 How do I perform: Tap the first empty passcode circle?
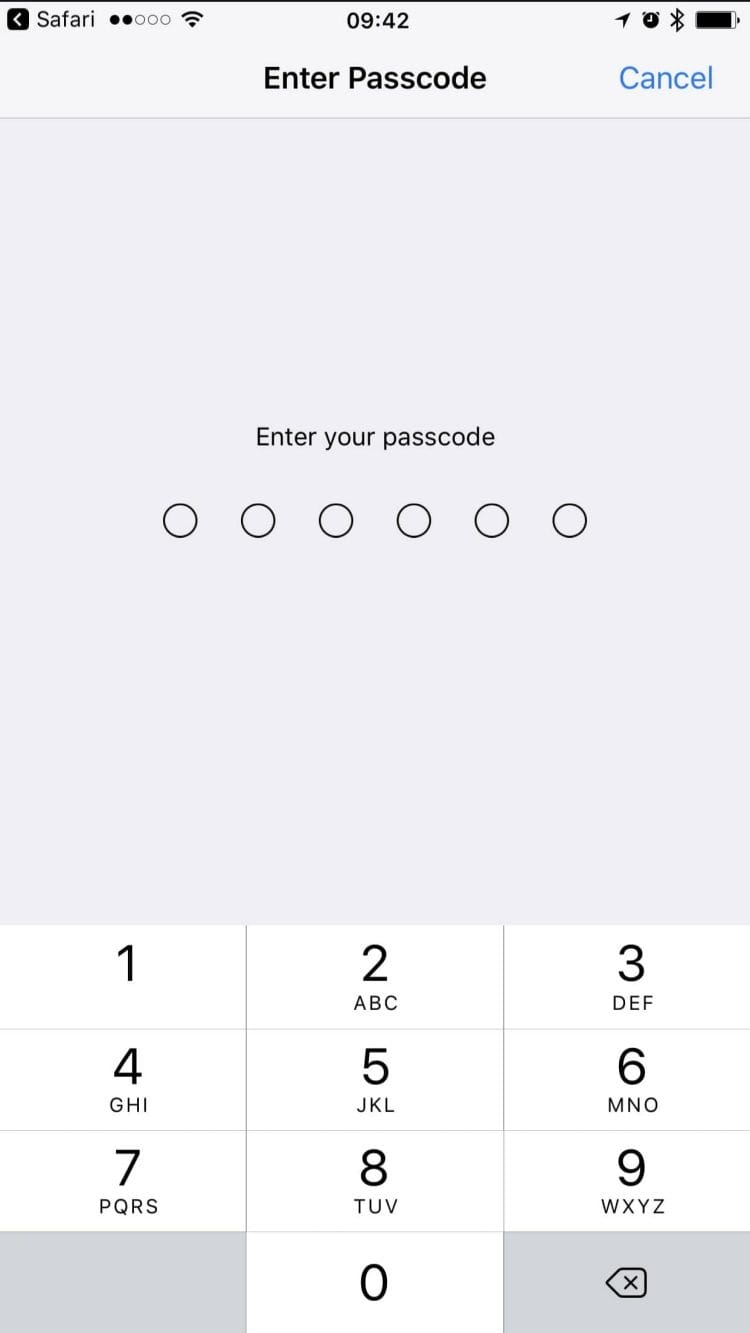[x=180, y=520]
